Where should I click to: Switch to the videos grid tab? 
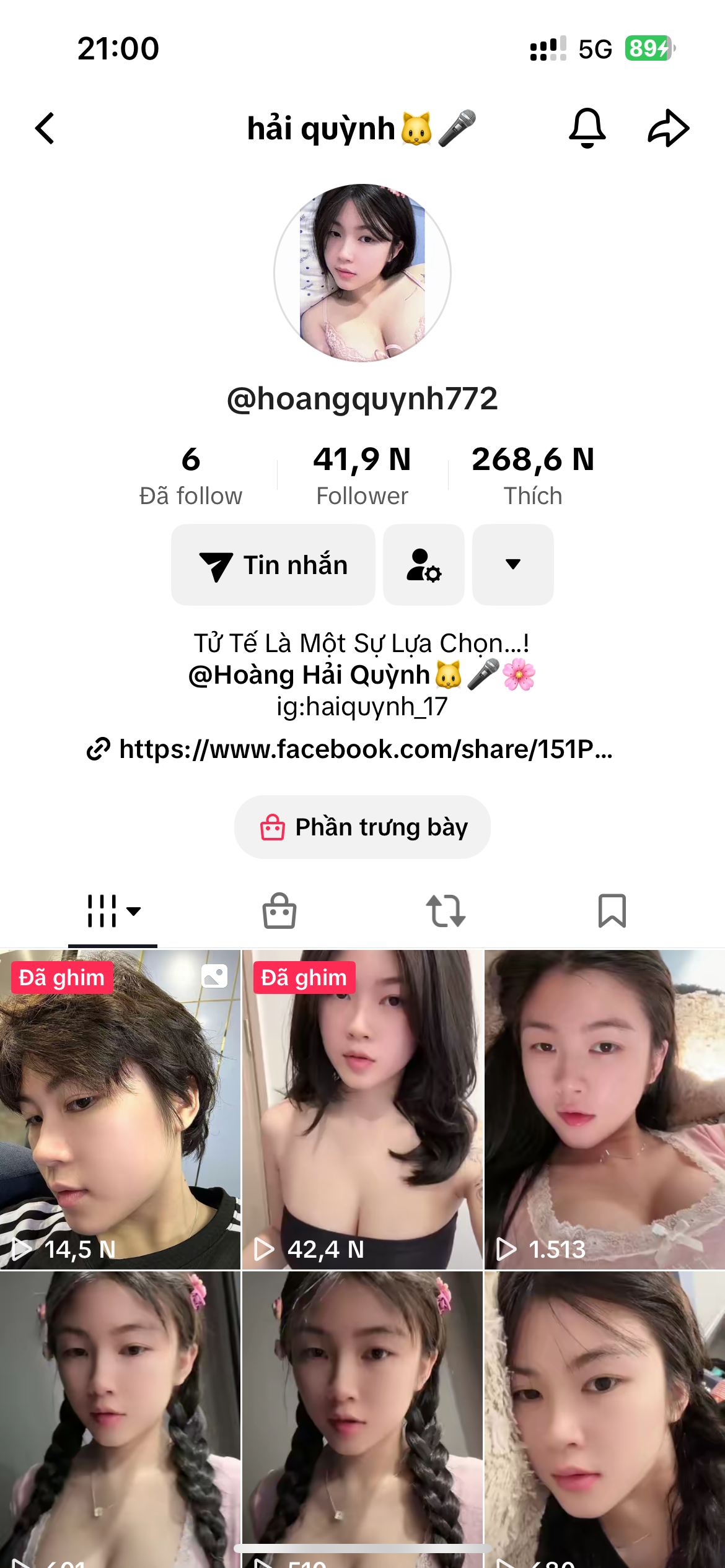[113, 911]
